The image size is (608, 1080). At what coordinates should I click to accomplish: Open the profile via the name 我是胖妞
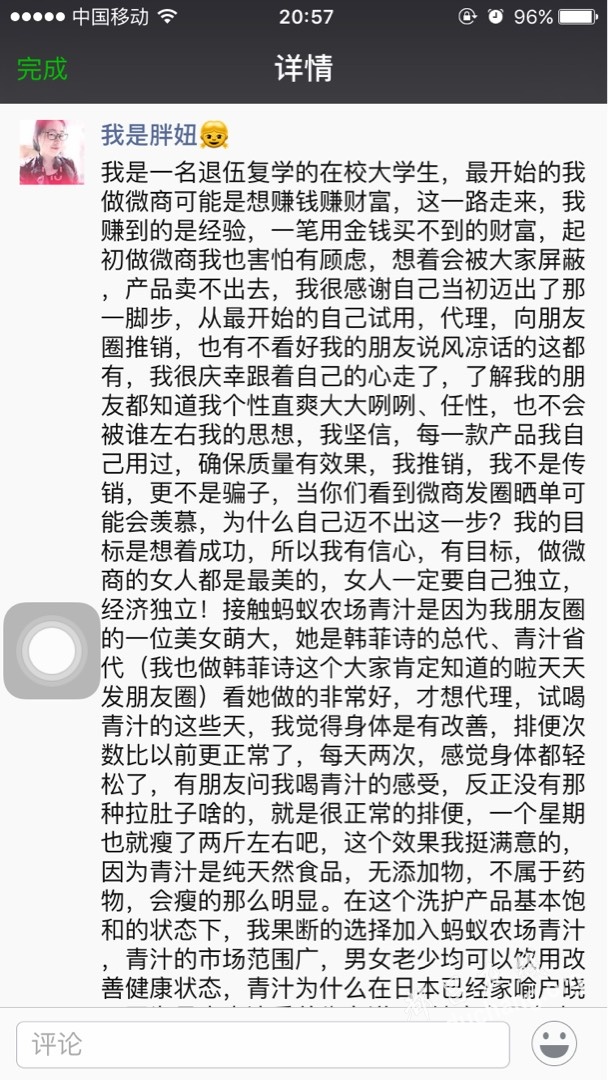(150, 136)
